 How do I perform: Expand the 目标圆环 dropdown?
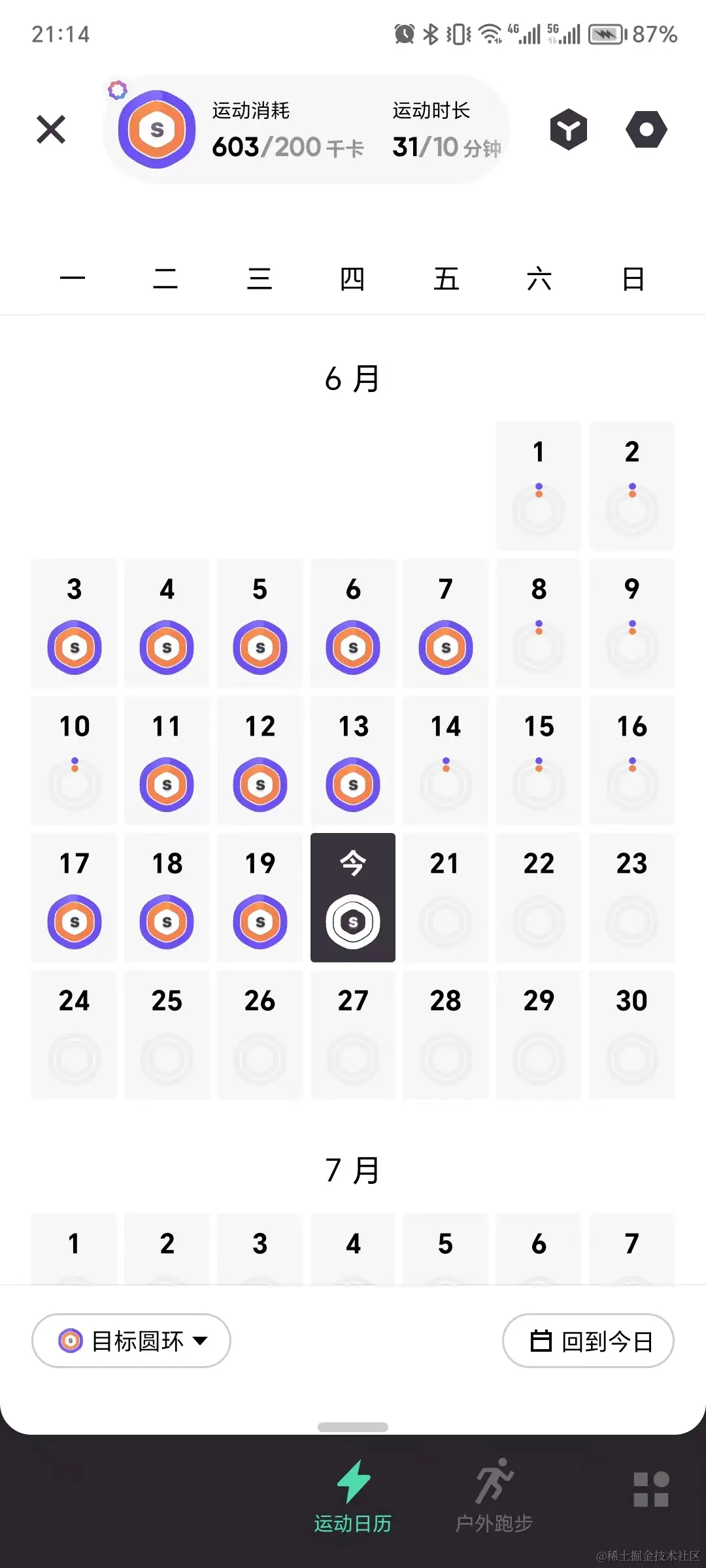[131, 1341]
